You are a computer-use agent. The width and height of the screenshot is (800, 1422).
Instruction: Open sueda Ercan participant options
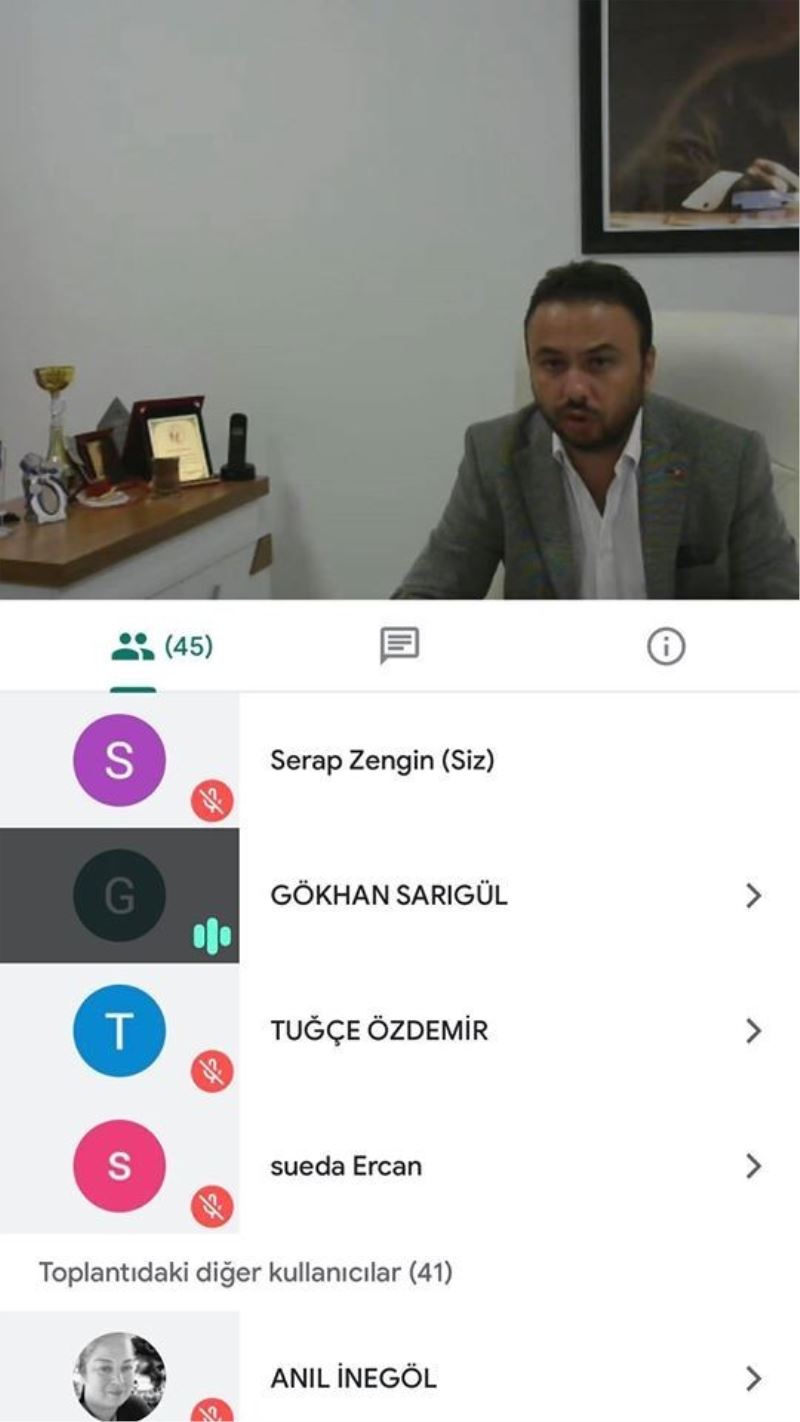pos(754,1166)
